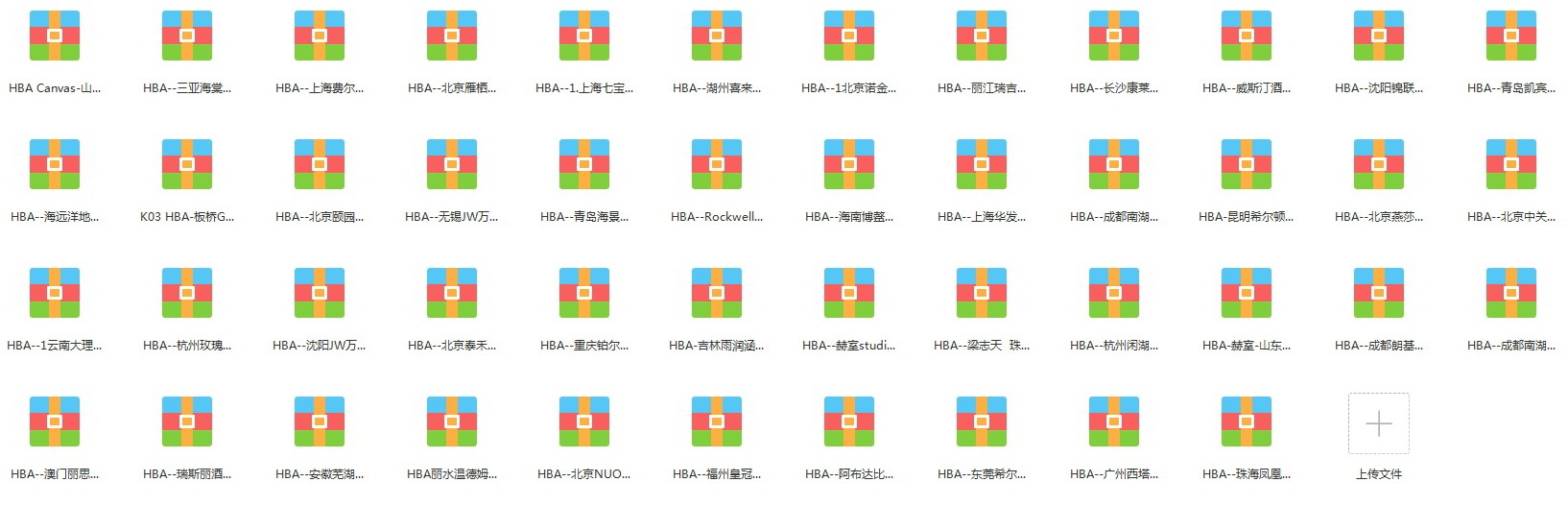This screenshot has width=1568, height=506.
Task: Tap the 上传文件 upload button
Action: tap(1379, 423)
